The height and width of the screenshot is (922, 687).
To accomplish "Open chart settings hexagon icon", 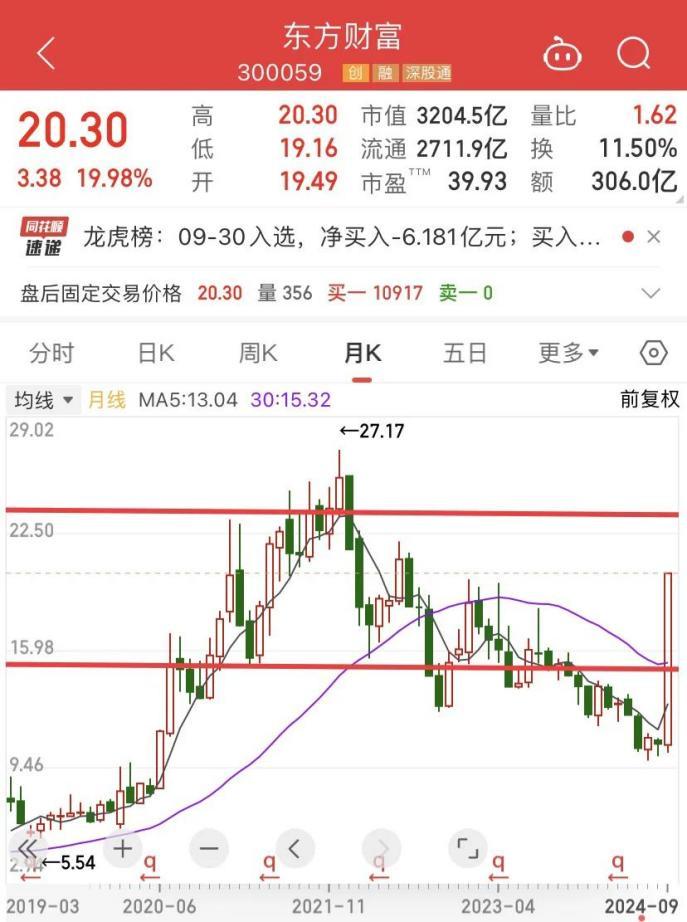I will point(653,353).
